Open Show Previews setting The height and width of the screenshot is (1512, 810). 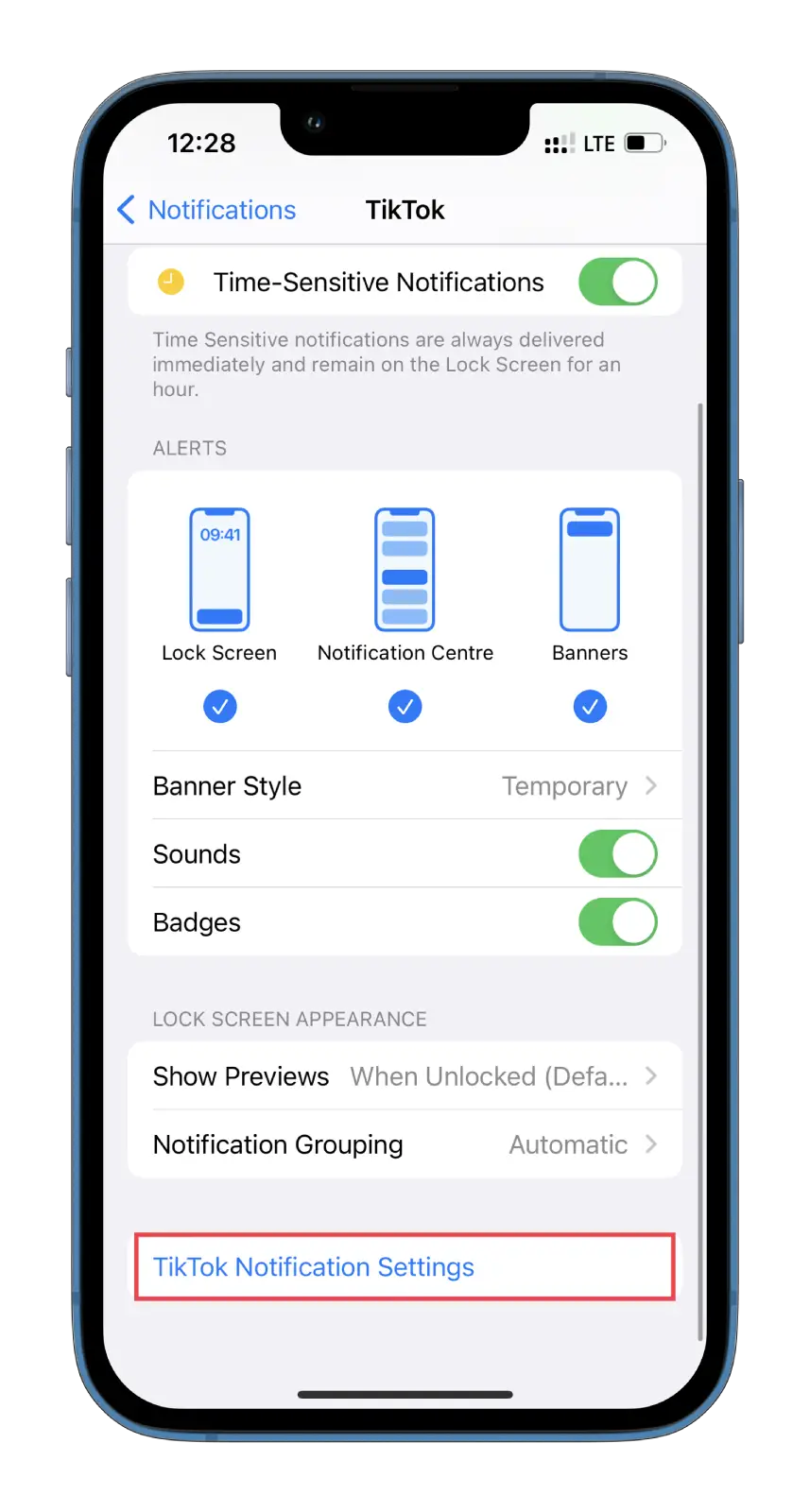pyautogui.click(x=405, y=1076)
